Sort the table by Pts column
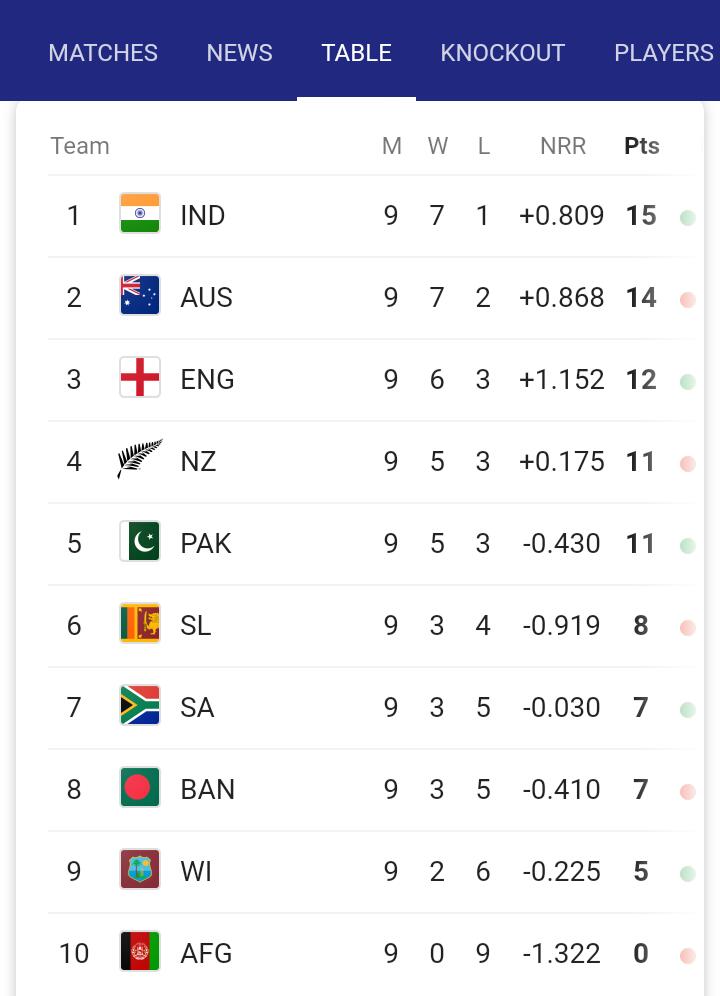 (x=641, y=146)
